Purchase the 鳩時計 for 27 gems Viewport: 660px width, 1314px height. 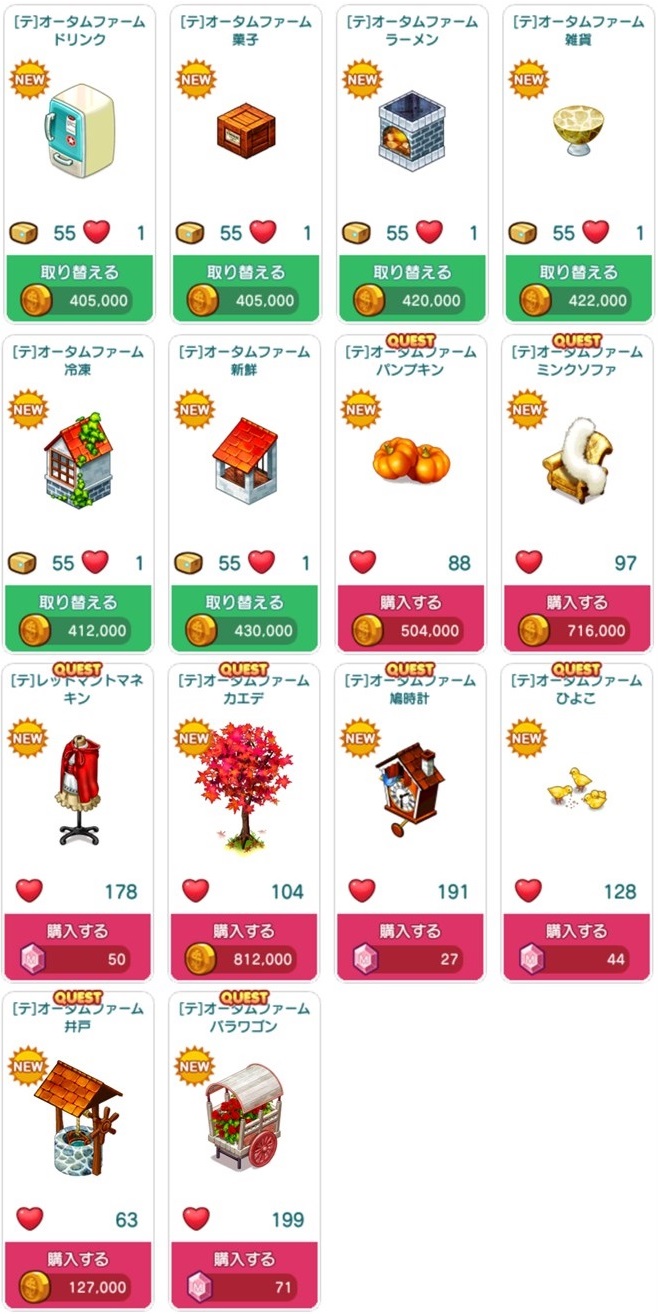pyautogui.click(x=411, y=946)
